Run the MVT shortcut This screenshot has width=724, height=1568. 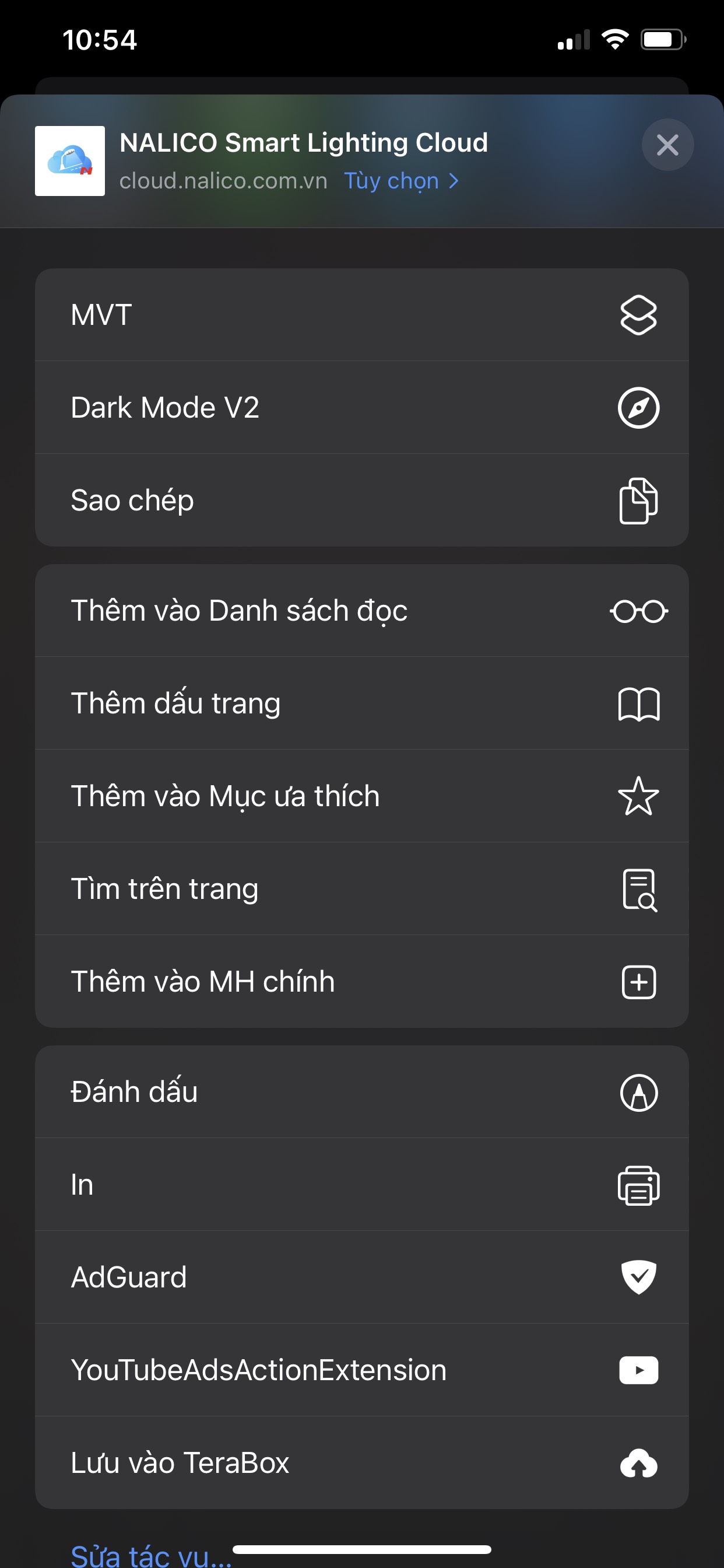point(361,316)
